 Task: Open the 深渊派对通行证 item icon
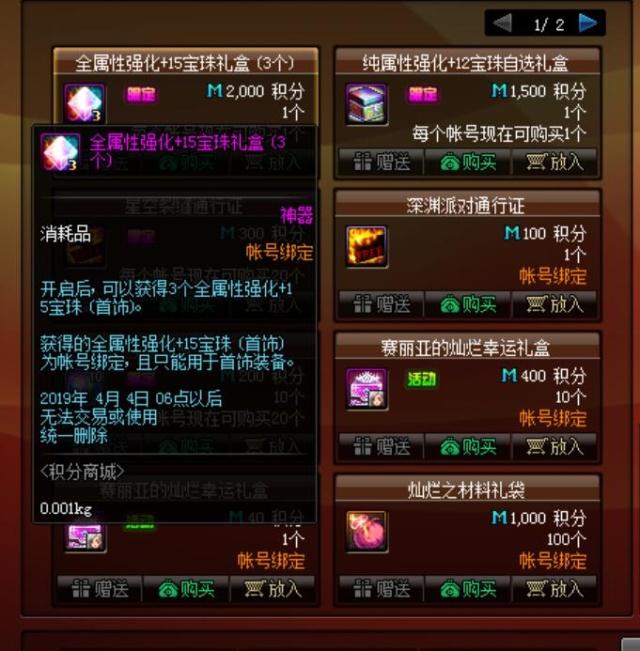point(366,247)
